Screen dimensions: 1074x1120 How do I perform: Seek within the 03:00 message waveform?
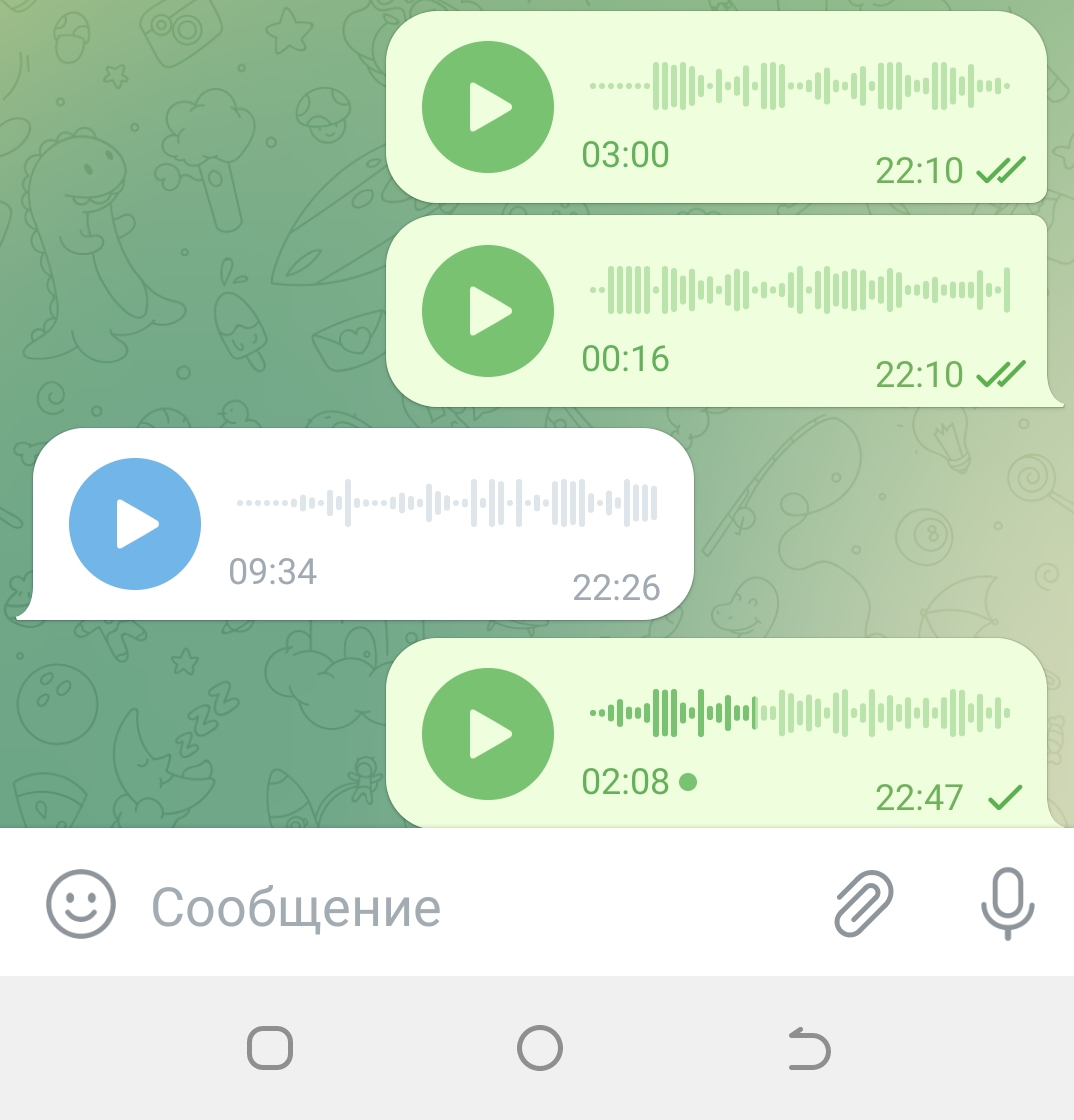800,86
